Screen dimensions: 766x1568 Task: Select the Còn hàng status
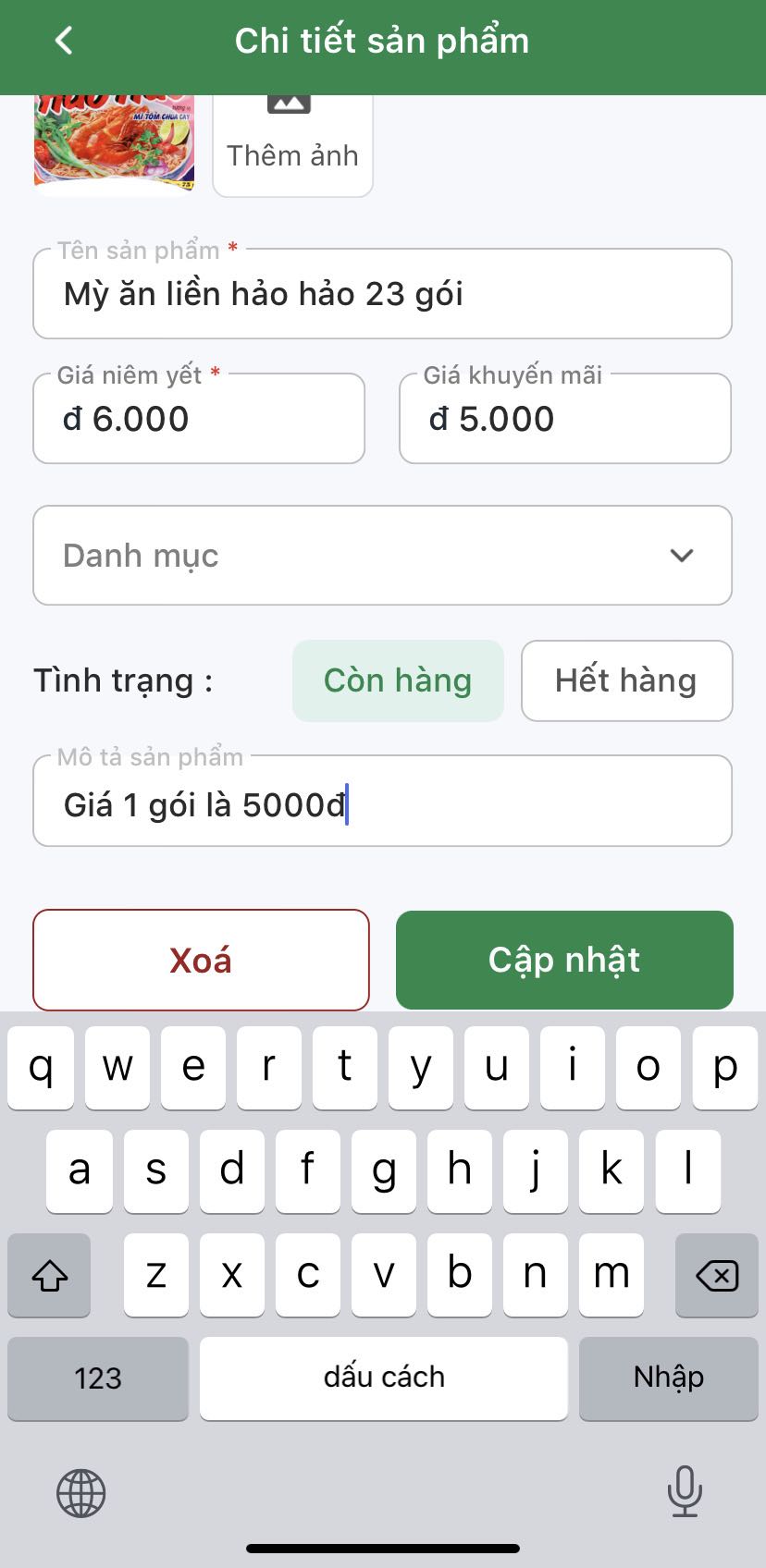[x=398, y=680]
